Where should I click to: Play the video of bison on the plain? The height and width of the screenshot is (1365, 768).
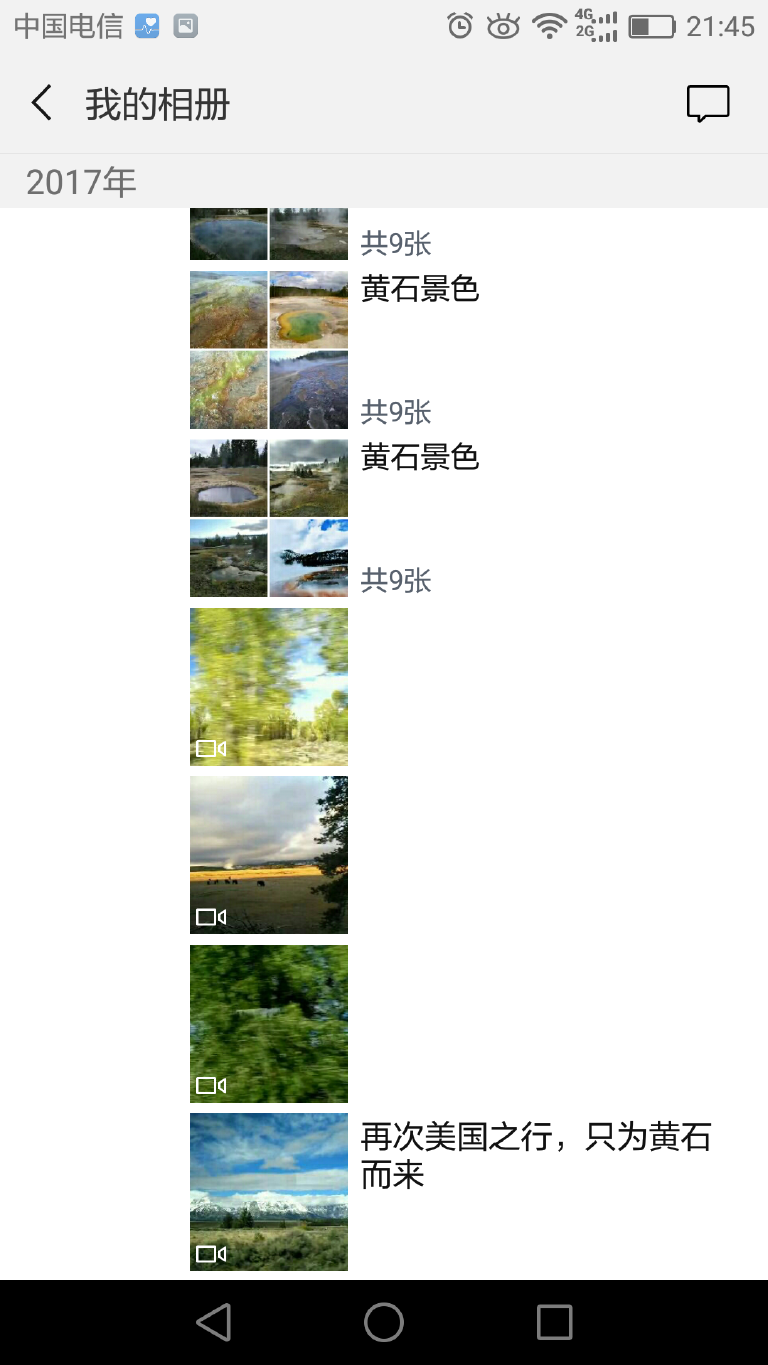[269, 855]
